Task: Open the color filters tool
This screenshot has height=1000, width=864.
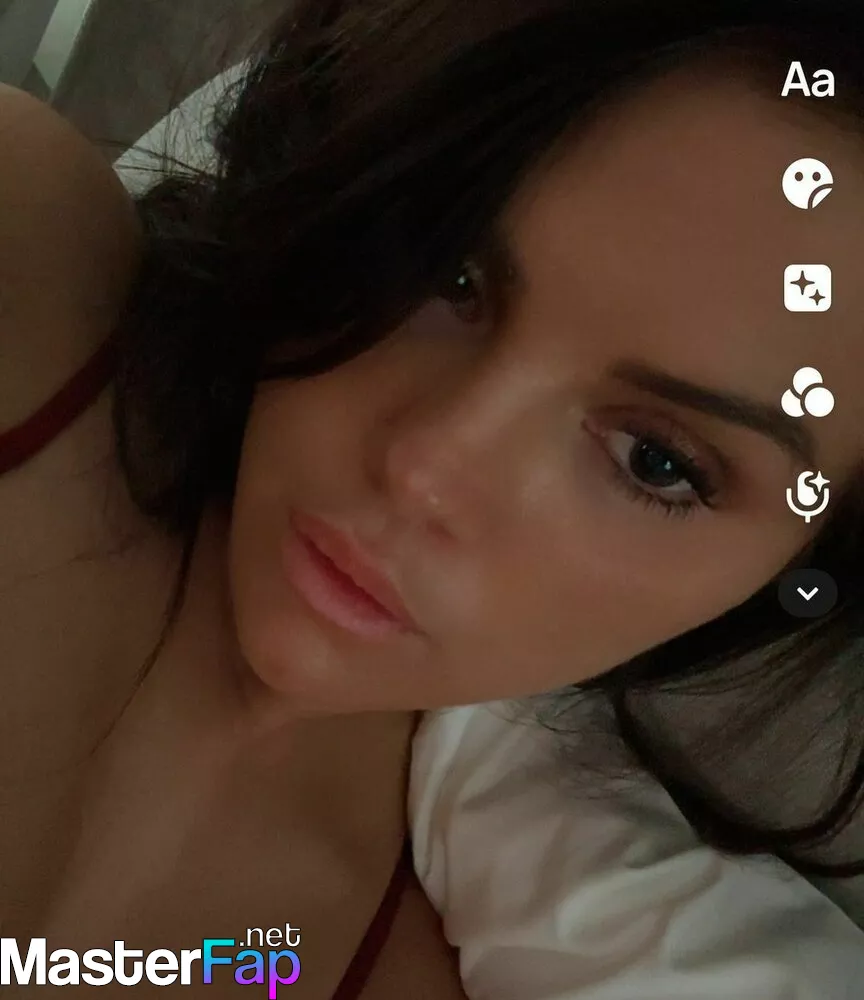Action: pos(807,393)
